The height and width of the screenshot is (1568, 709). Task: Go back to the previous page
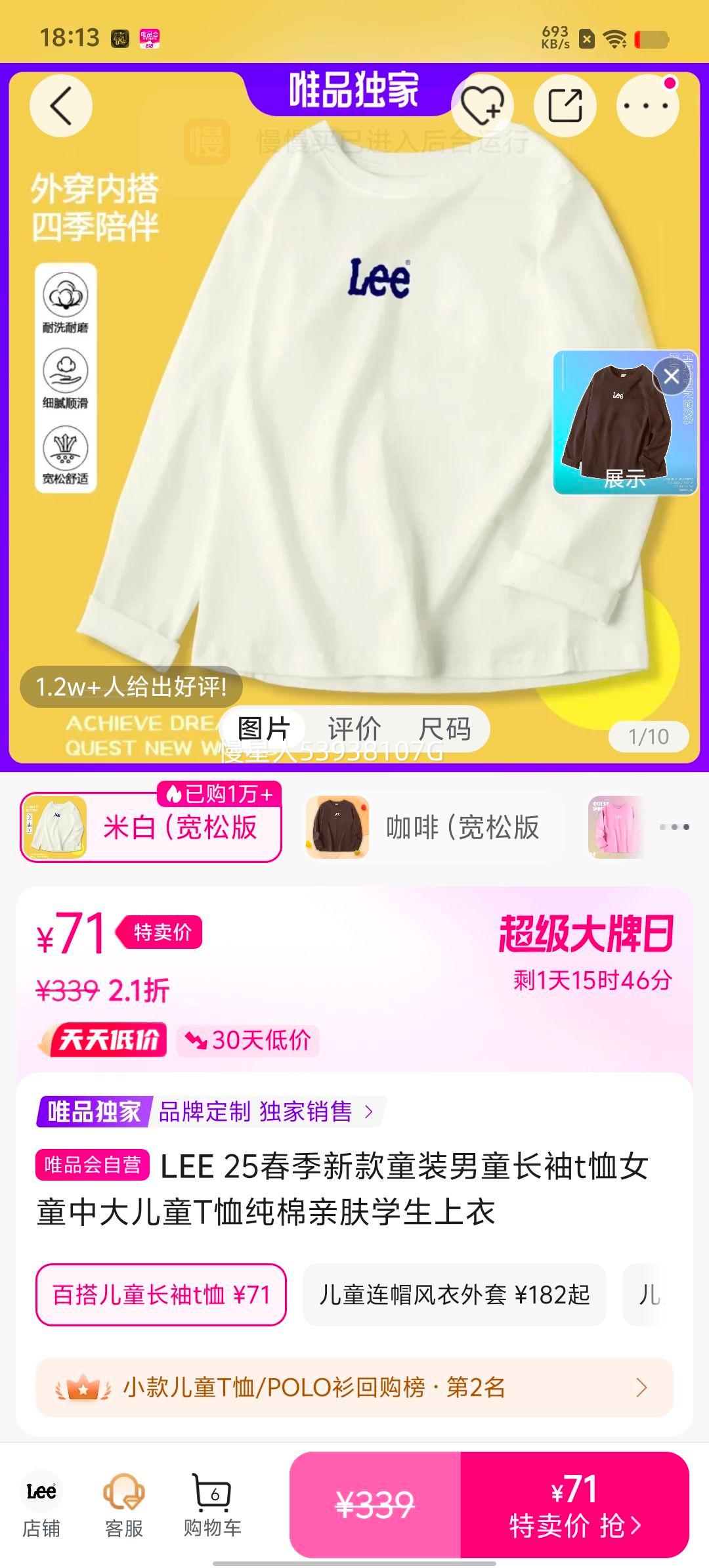60,106
